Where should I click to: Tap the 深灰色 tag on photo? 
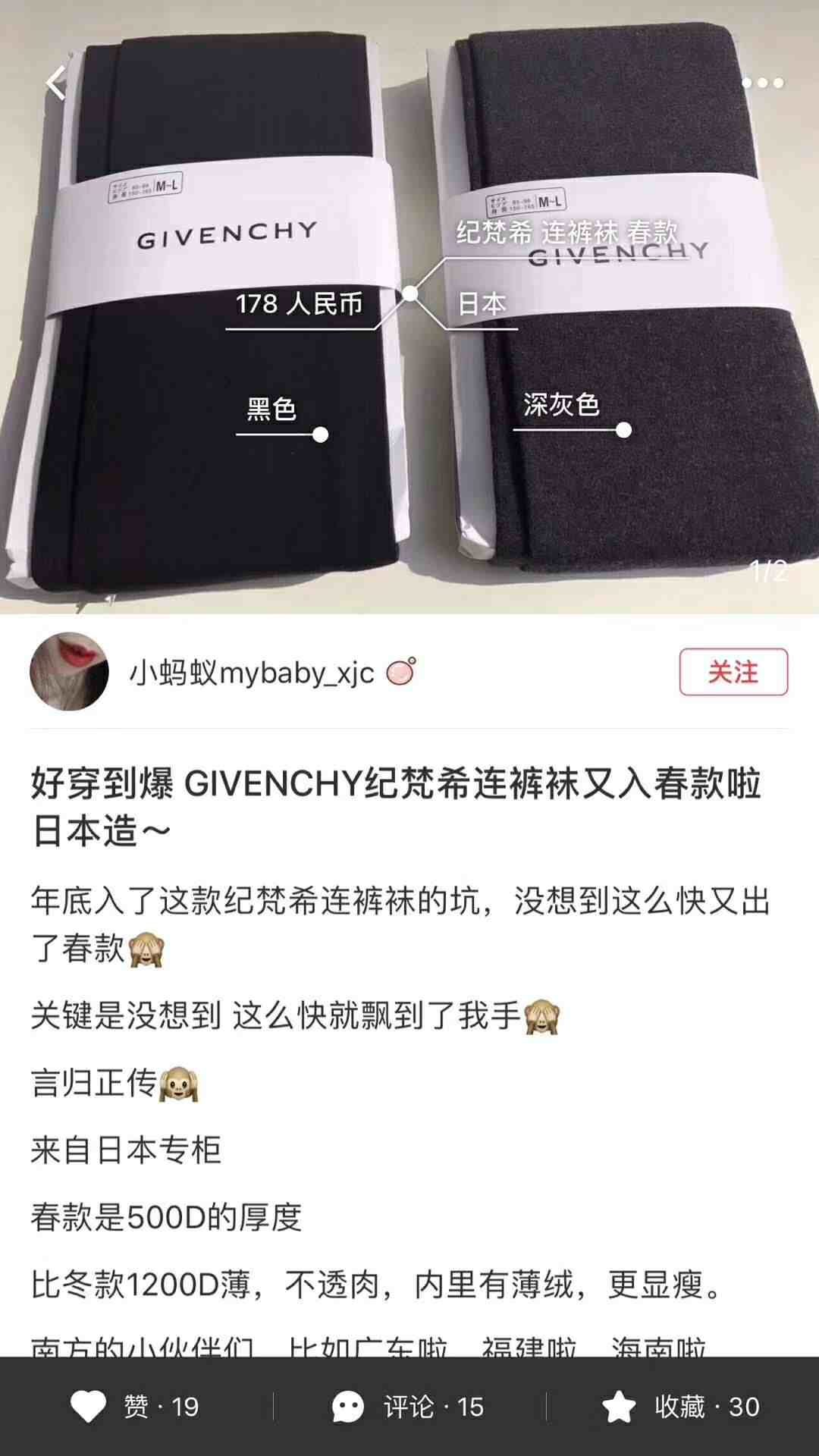tap(561, 405)
